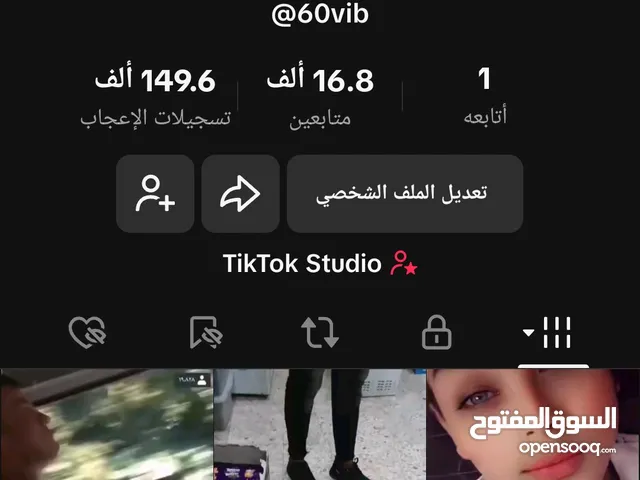Switch to the private videos lock tab

coord(437,333)
